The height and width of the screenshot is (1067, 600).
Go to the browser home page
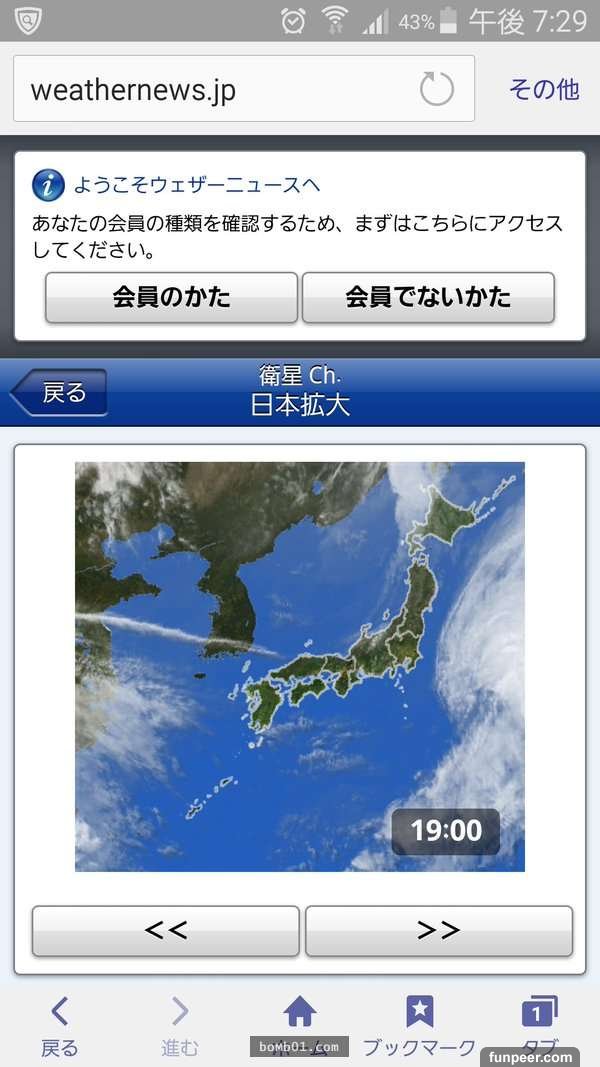[x=300, y=1022]
